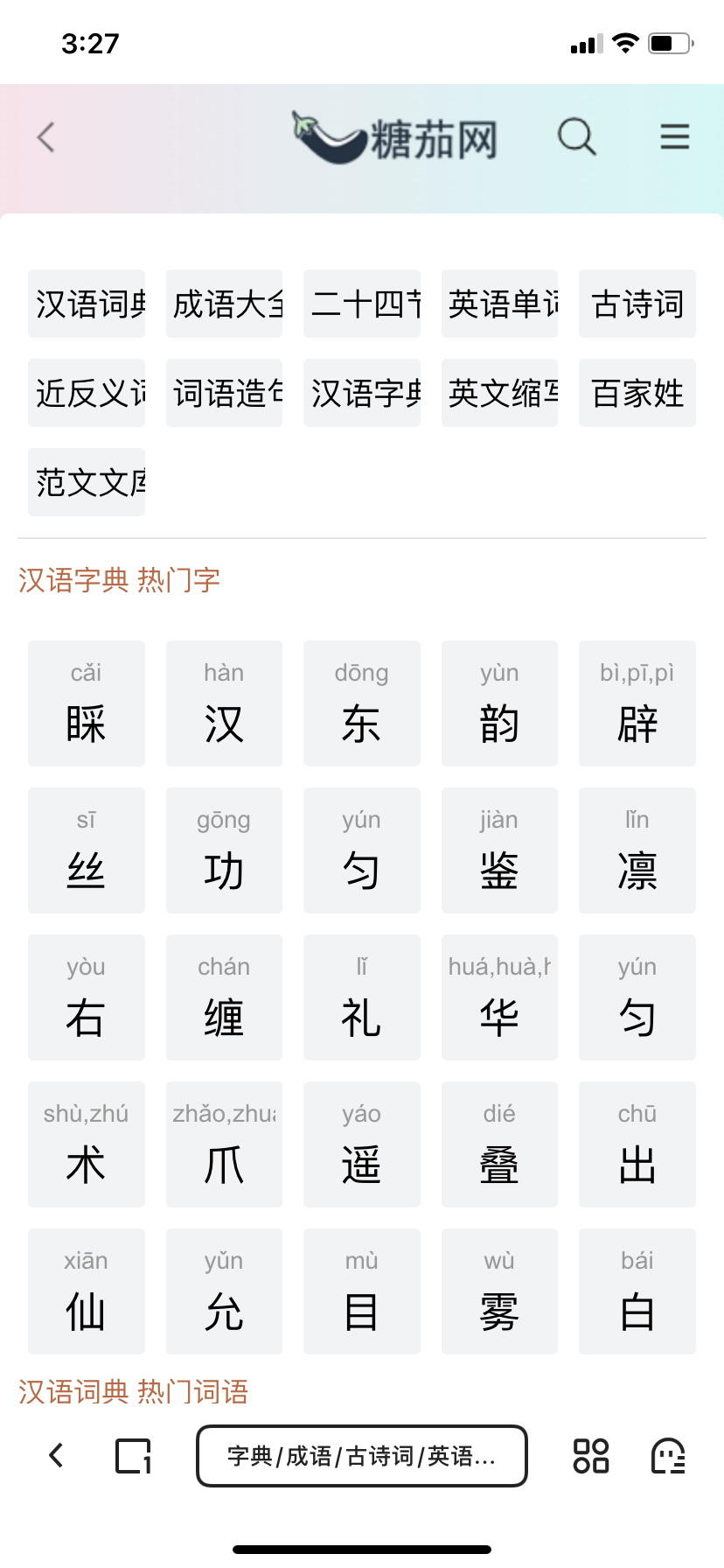
Task: Tap the browser address bar
Action: click(362, 1456)
